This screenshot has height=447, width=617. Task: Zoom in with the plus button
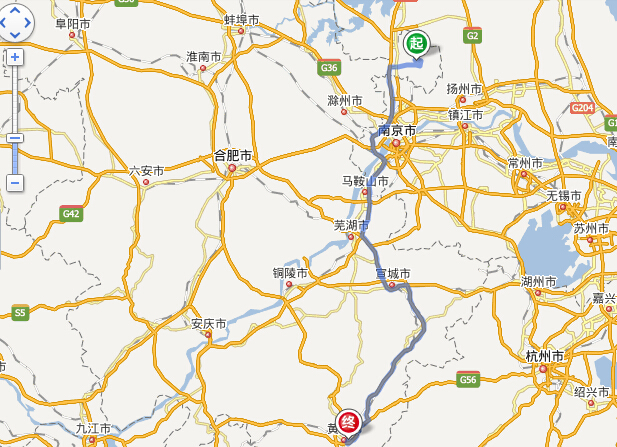tap(15, 57)
